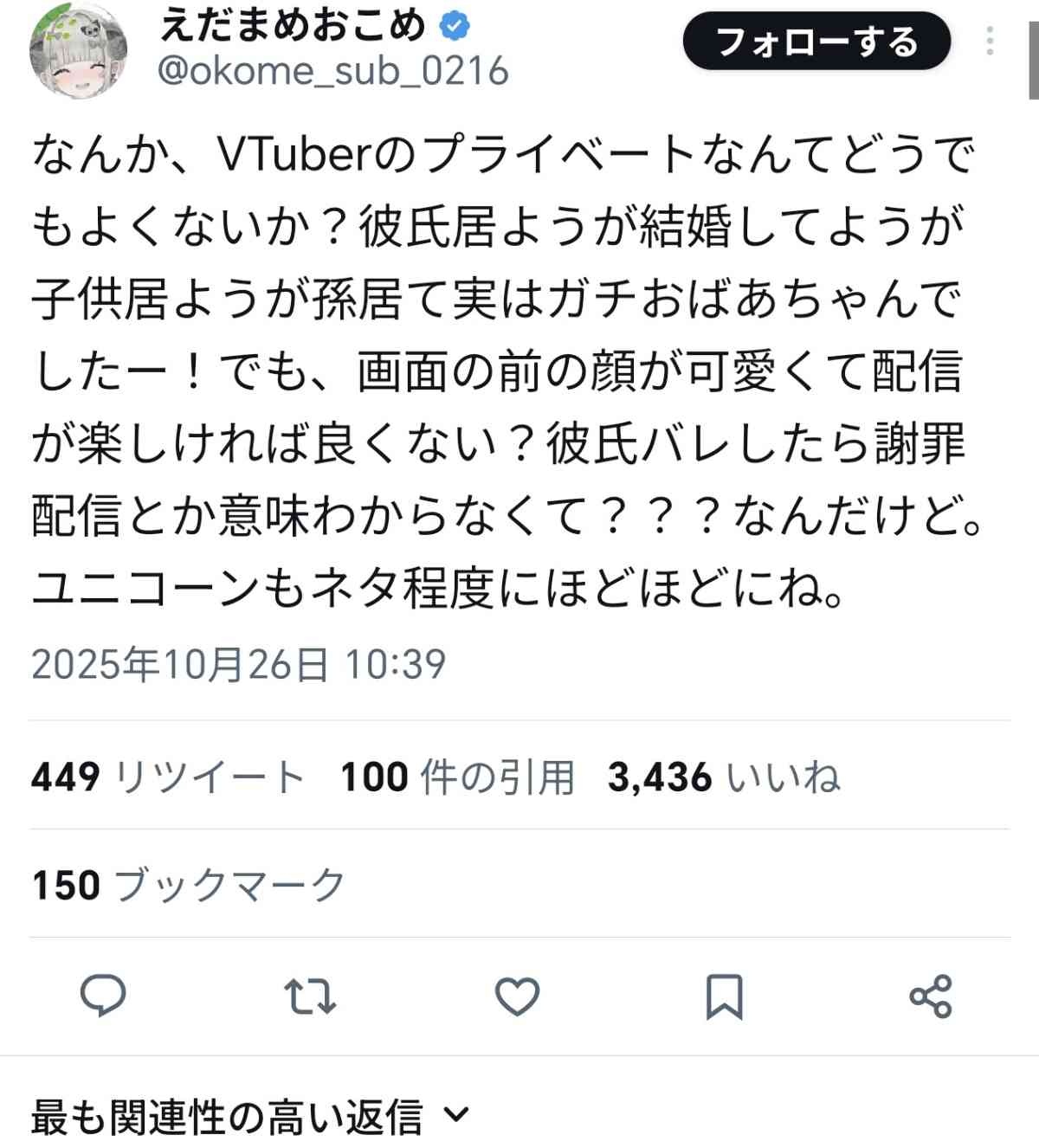Like this tweet
The width and height of the screenshot is (1039, 1148).
click(517, 996)
